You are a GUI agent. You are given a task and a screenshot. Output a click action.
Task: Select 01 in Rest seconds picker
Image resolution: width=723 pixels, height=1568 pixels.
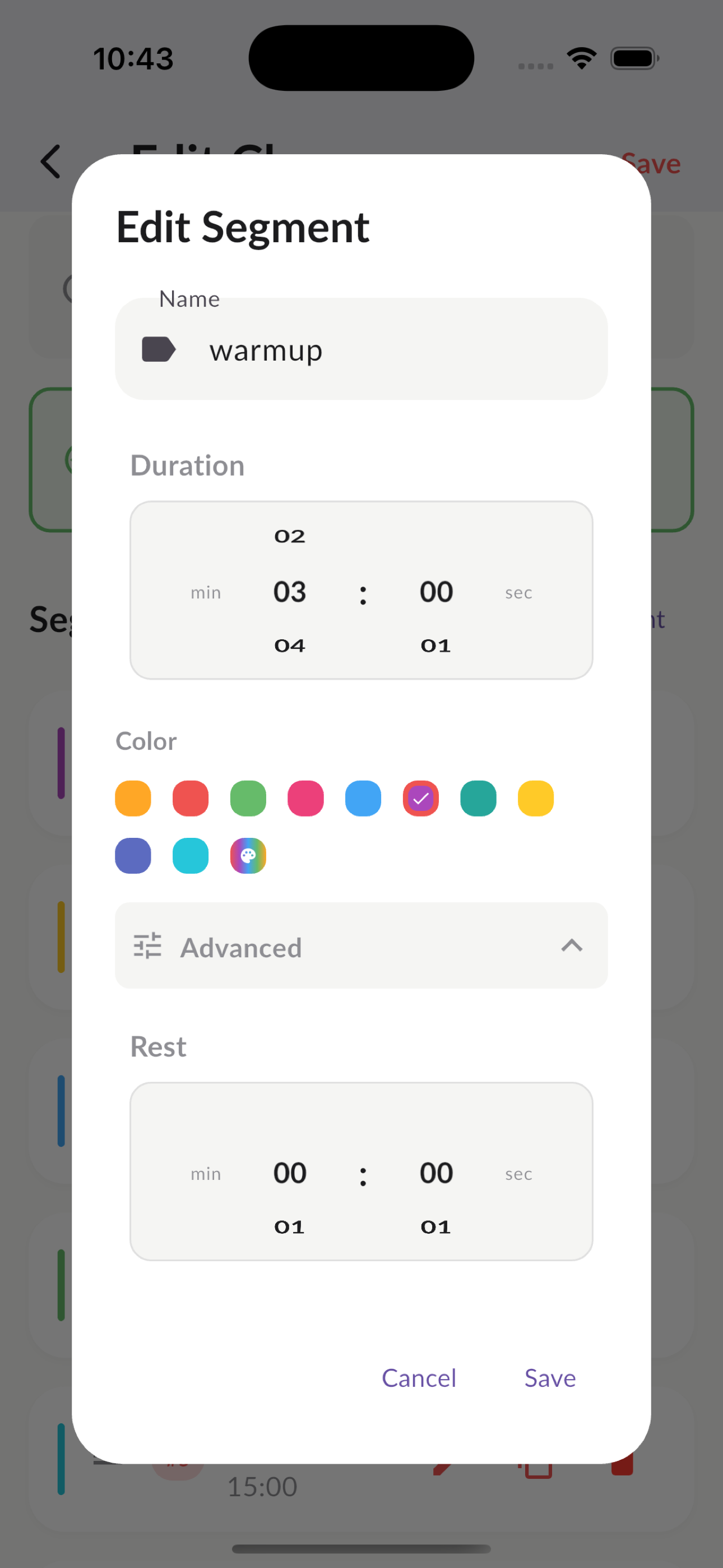pos(435,1226)
